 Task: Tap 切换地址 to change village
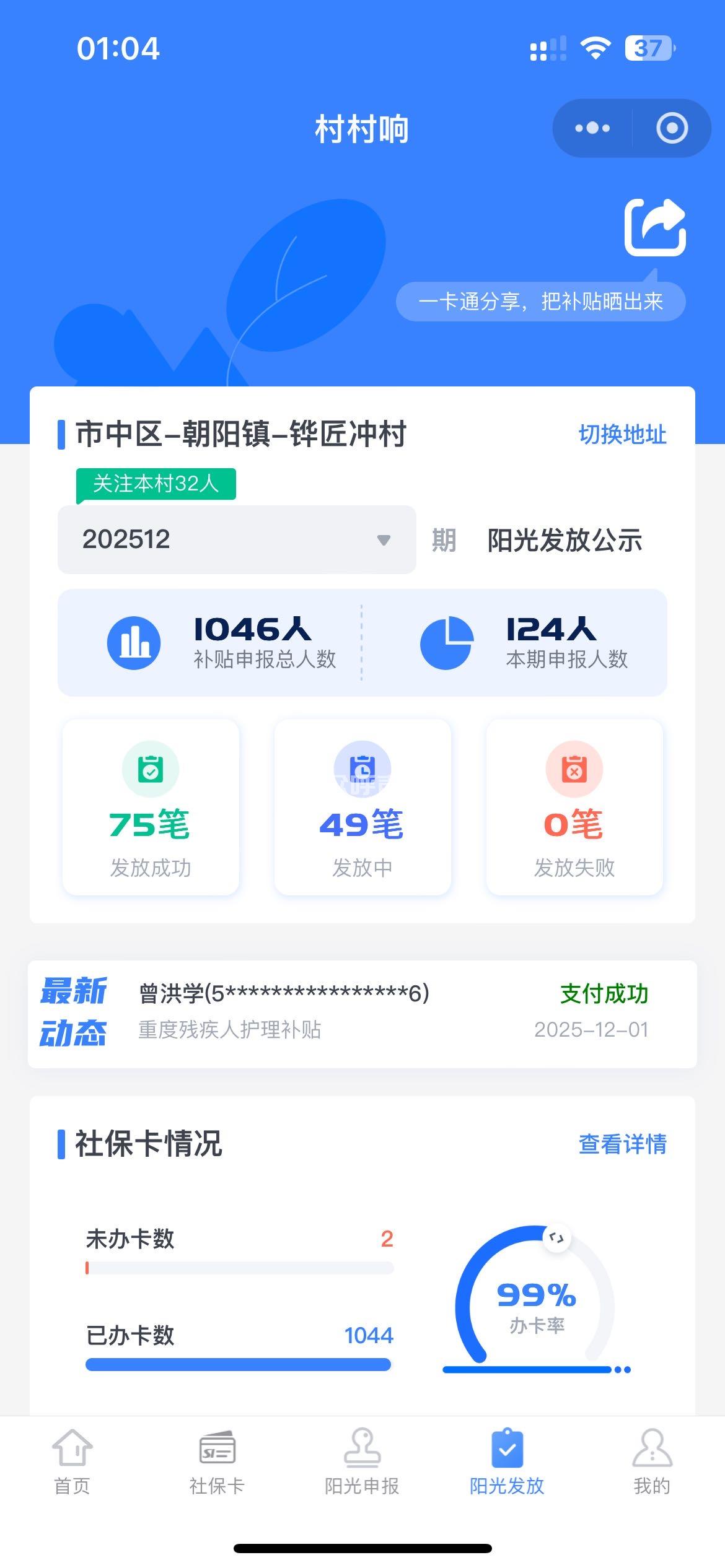(x=622, y=435)
